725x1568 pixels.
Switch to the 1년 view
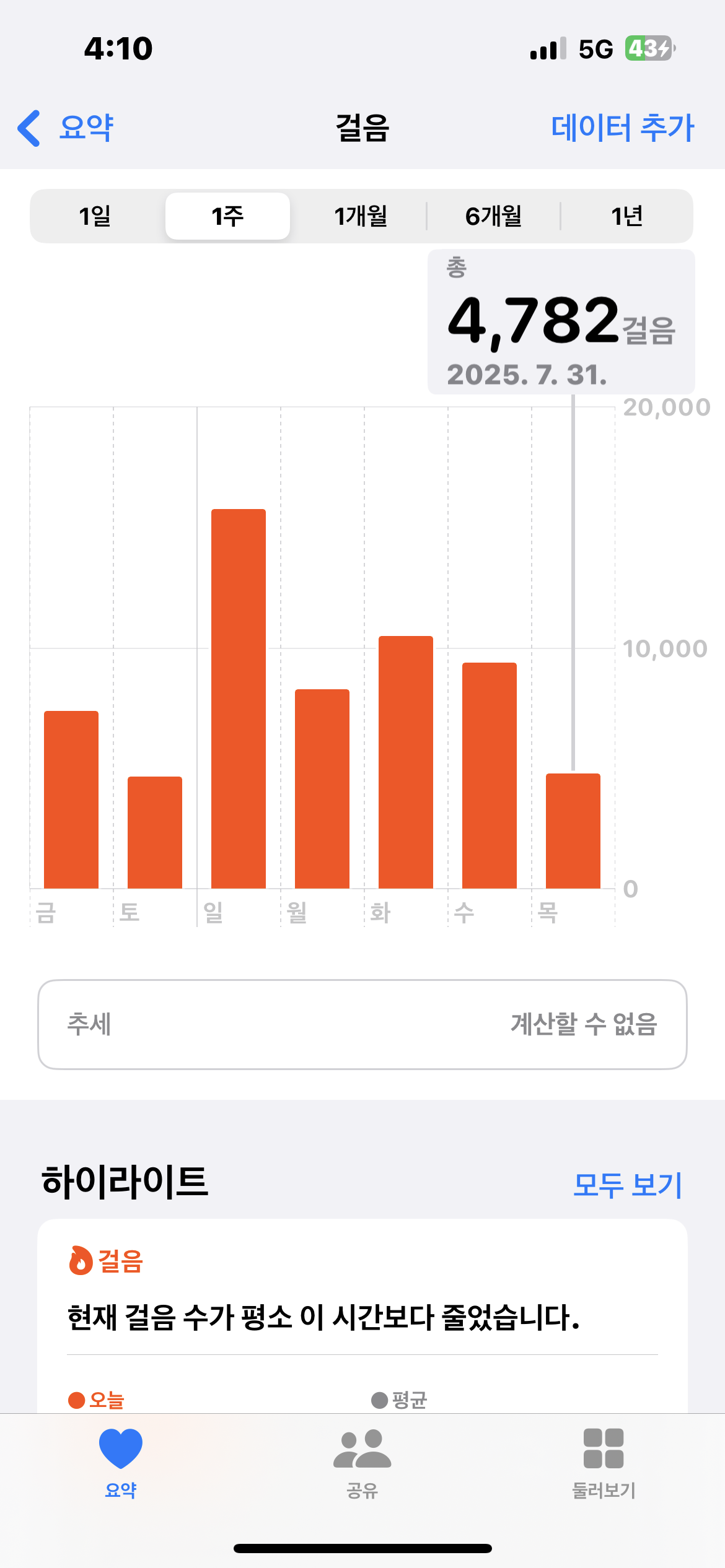coord(626,216)
